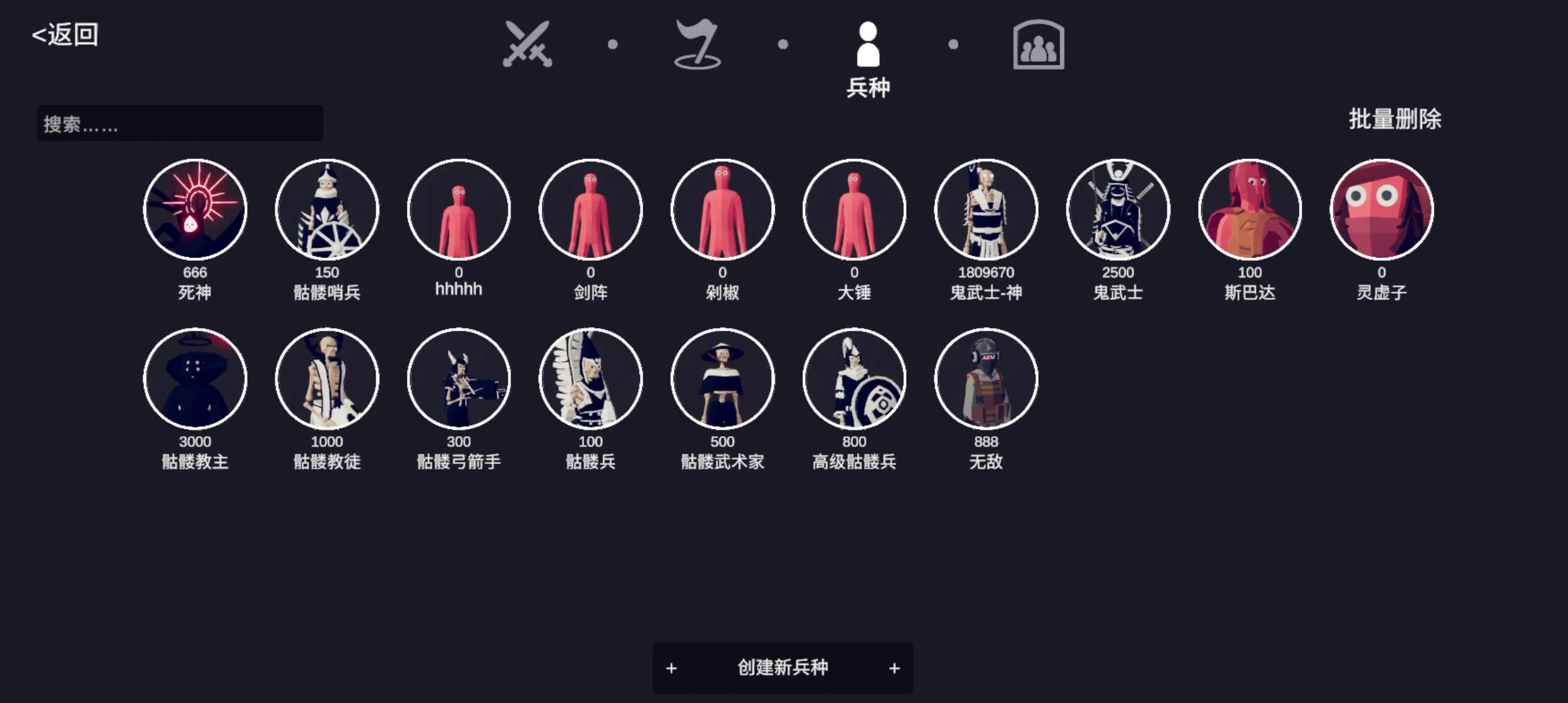The image size is (1568, 703).
Task: Tap 创建新兵种 to create a unit
Action: coord(783,668)
